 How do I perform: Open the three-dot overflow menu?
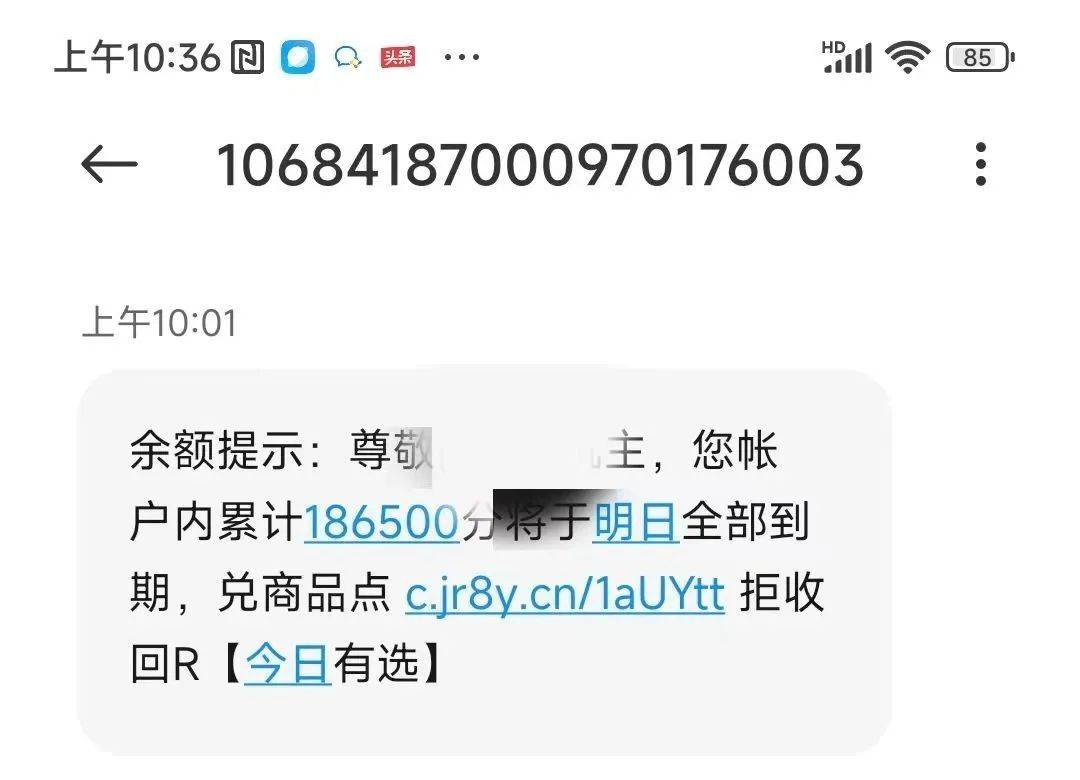coord(980,165)
